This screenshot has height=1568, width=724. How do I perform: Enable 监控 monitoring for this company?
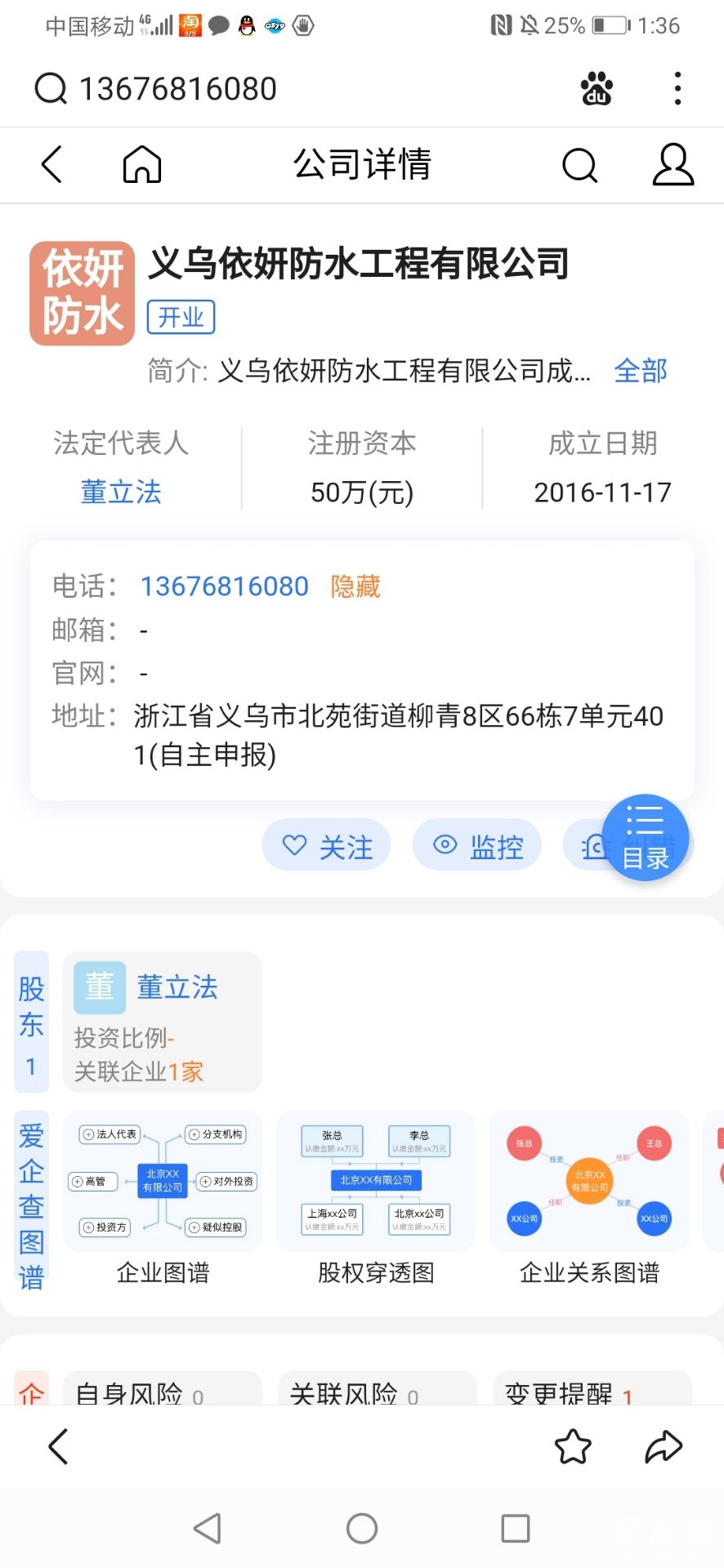(478, 846)
